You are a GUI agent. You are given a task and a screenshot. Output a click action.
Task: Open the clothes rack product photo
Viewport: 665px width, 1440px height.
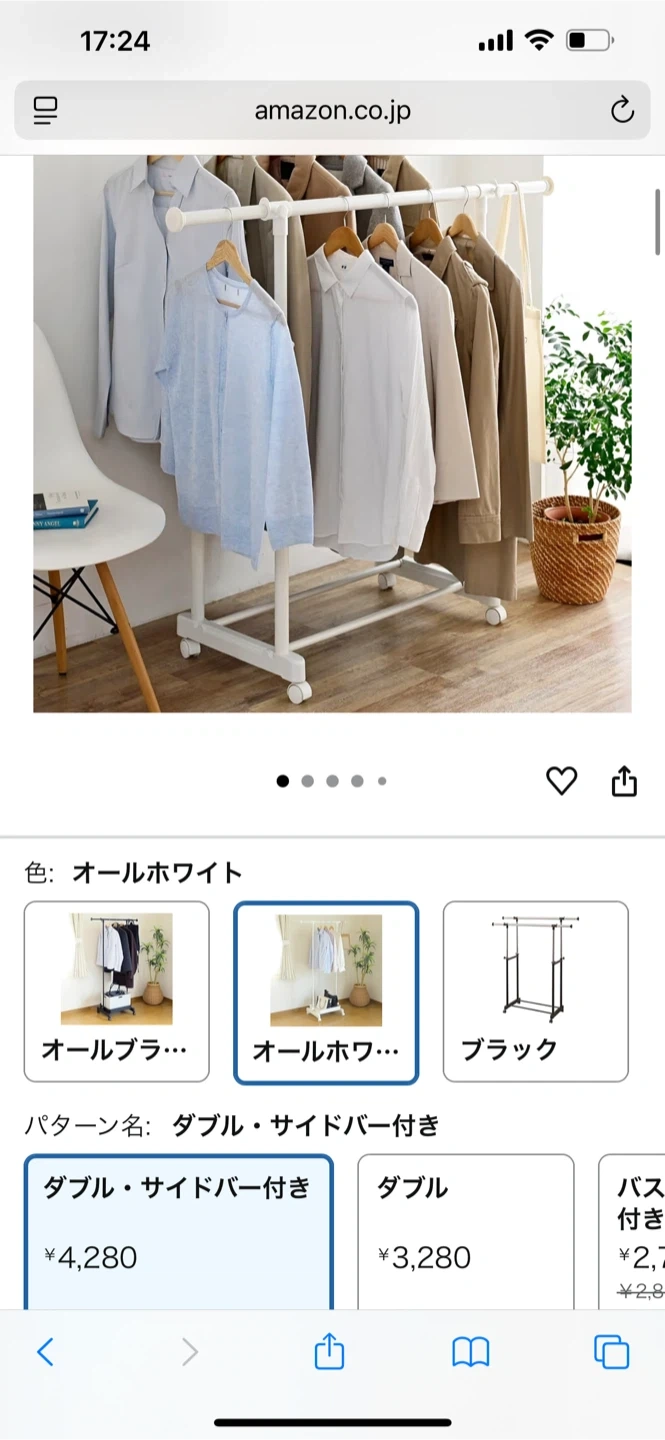[332, 433]
